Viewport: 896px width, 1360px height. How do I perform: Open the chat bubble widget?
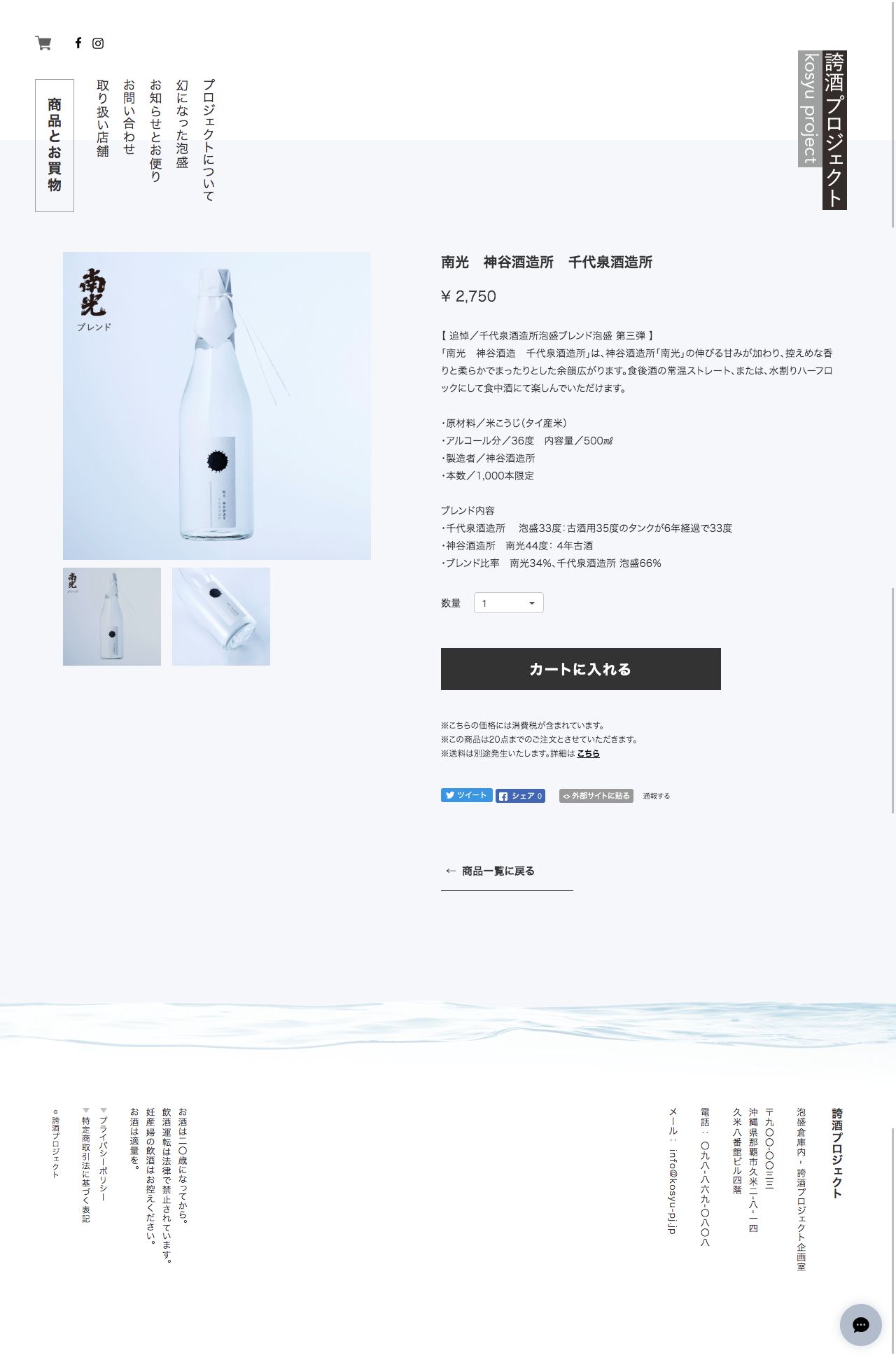pos(860,1324)
